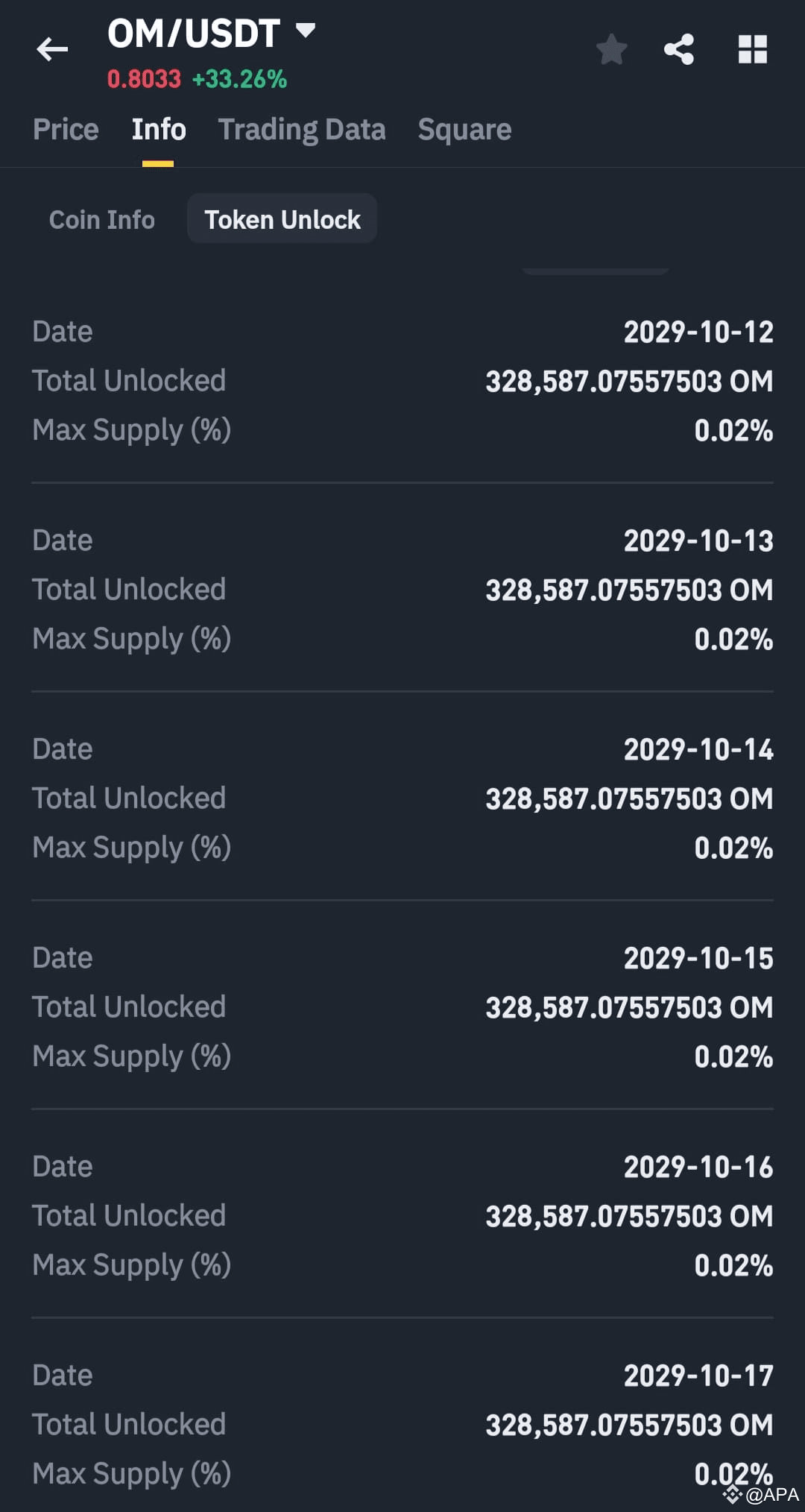The height and width of the screenshot is (1512, 805).
Task: Open the grid layout menu top right
Action: (x=752, y=49)
